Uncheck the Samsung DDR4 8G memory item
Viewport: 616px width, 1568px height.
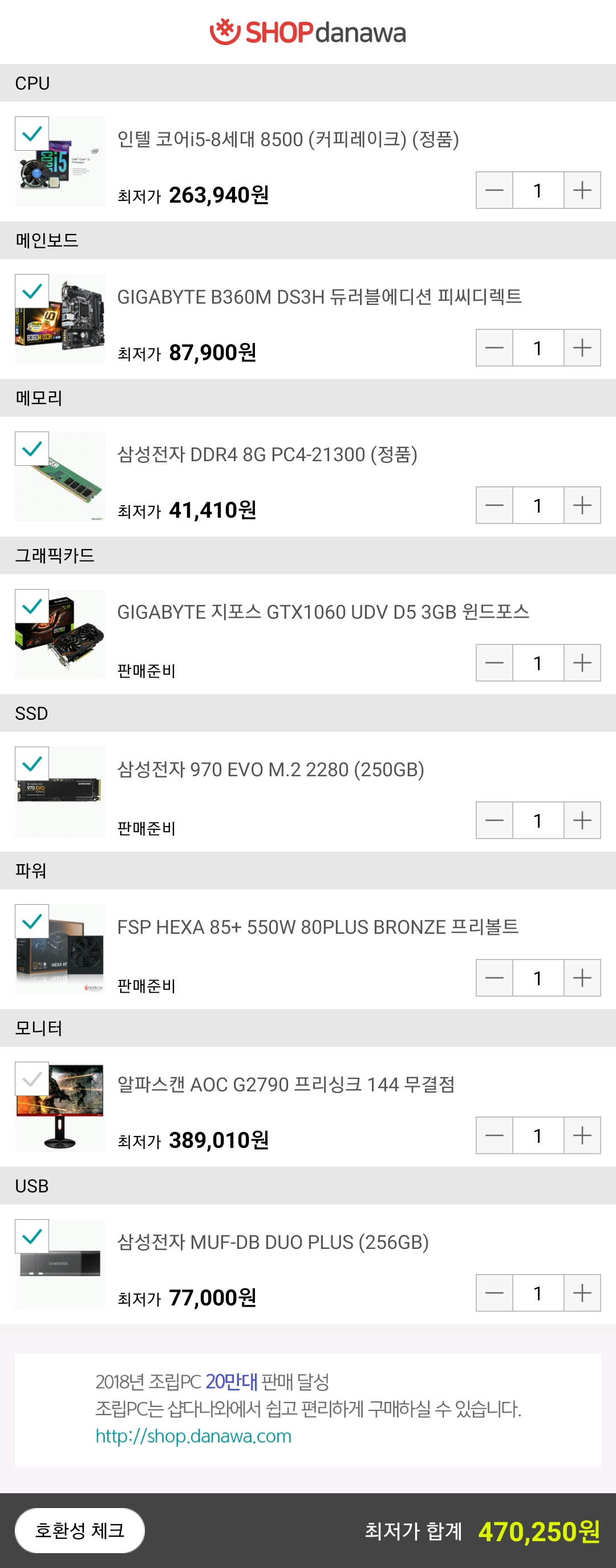coord(31,449)
